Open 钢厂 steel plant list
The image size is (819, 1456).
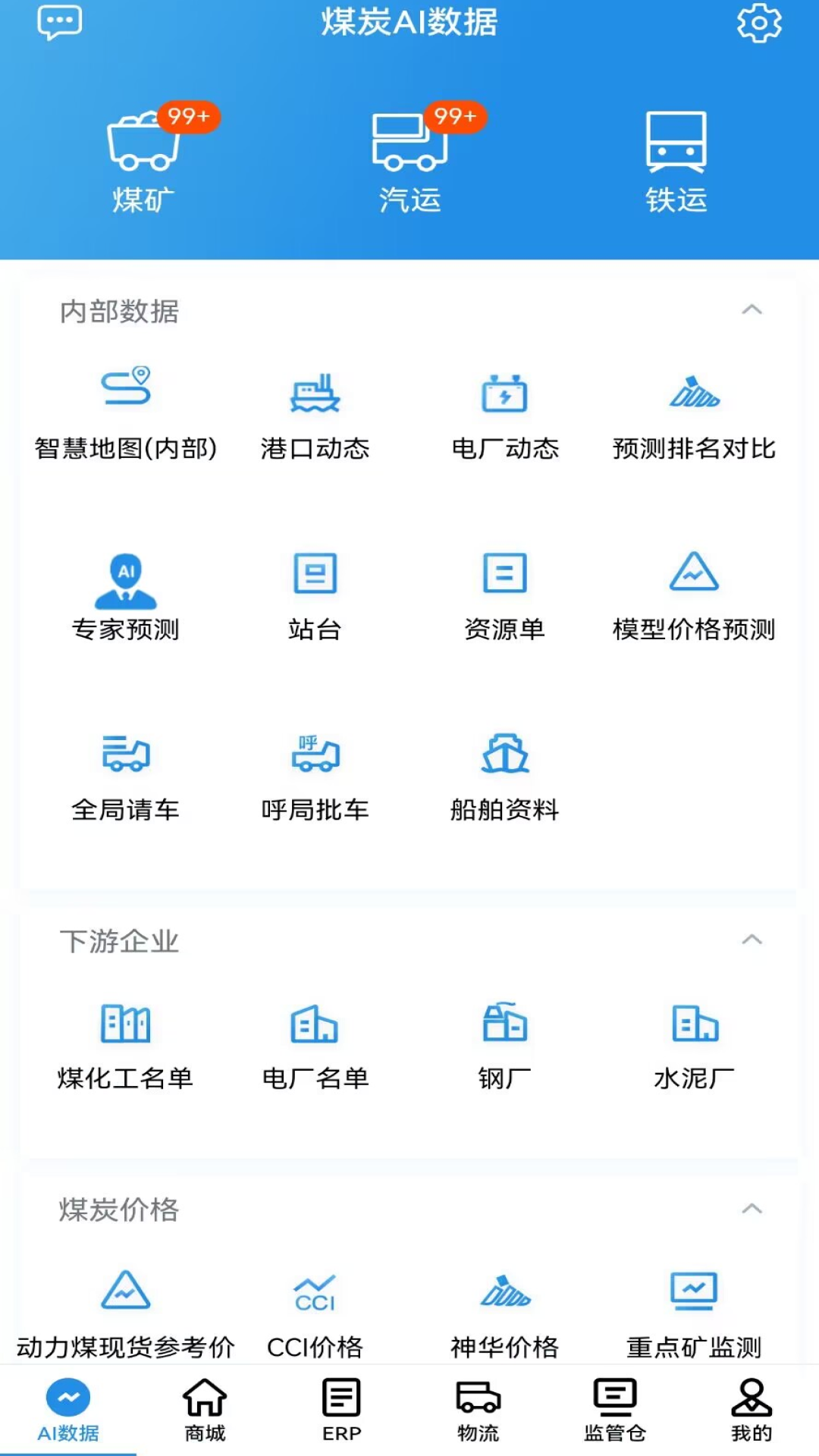click(x=504, y=1043)
